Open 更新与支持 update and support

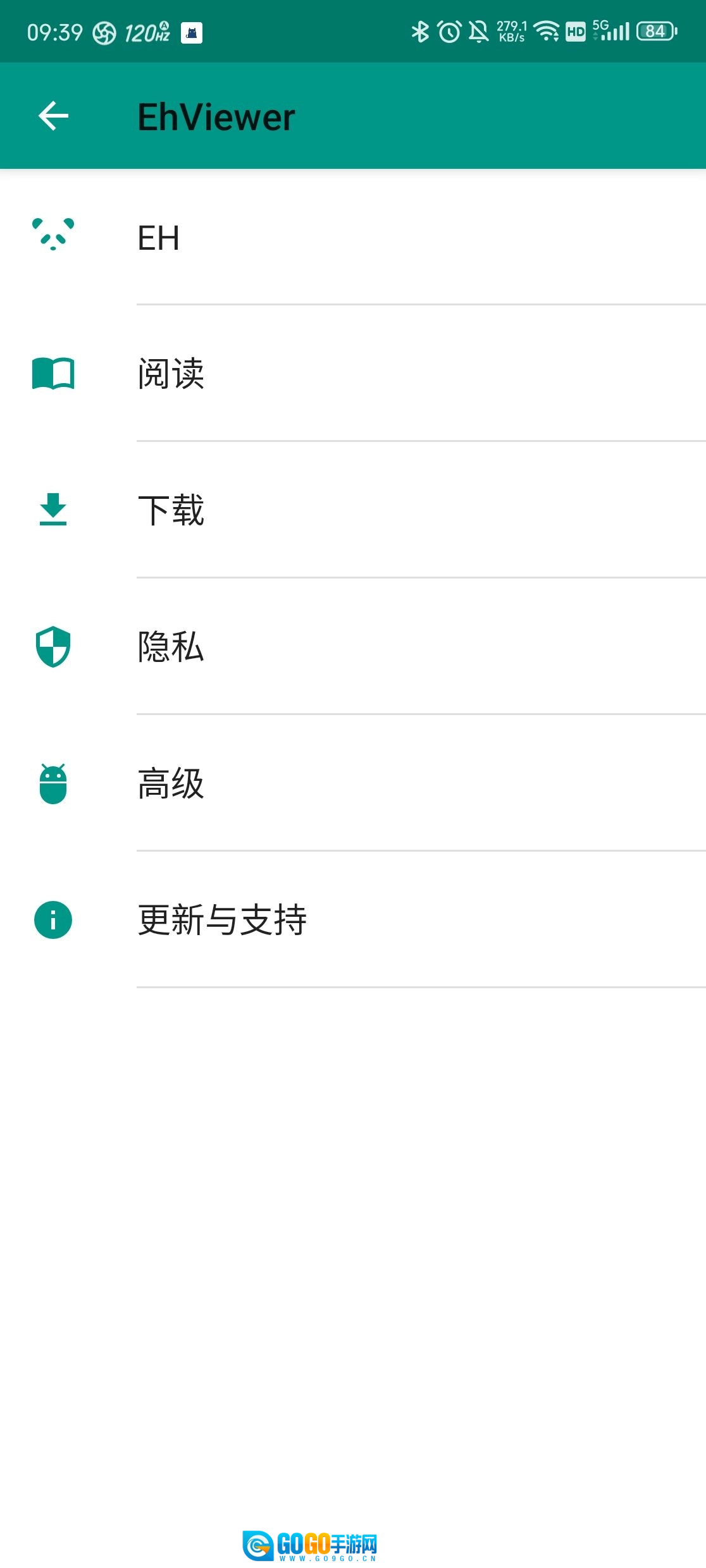[353, 920]
